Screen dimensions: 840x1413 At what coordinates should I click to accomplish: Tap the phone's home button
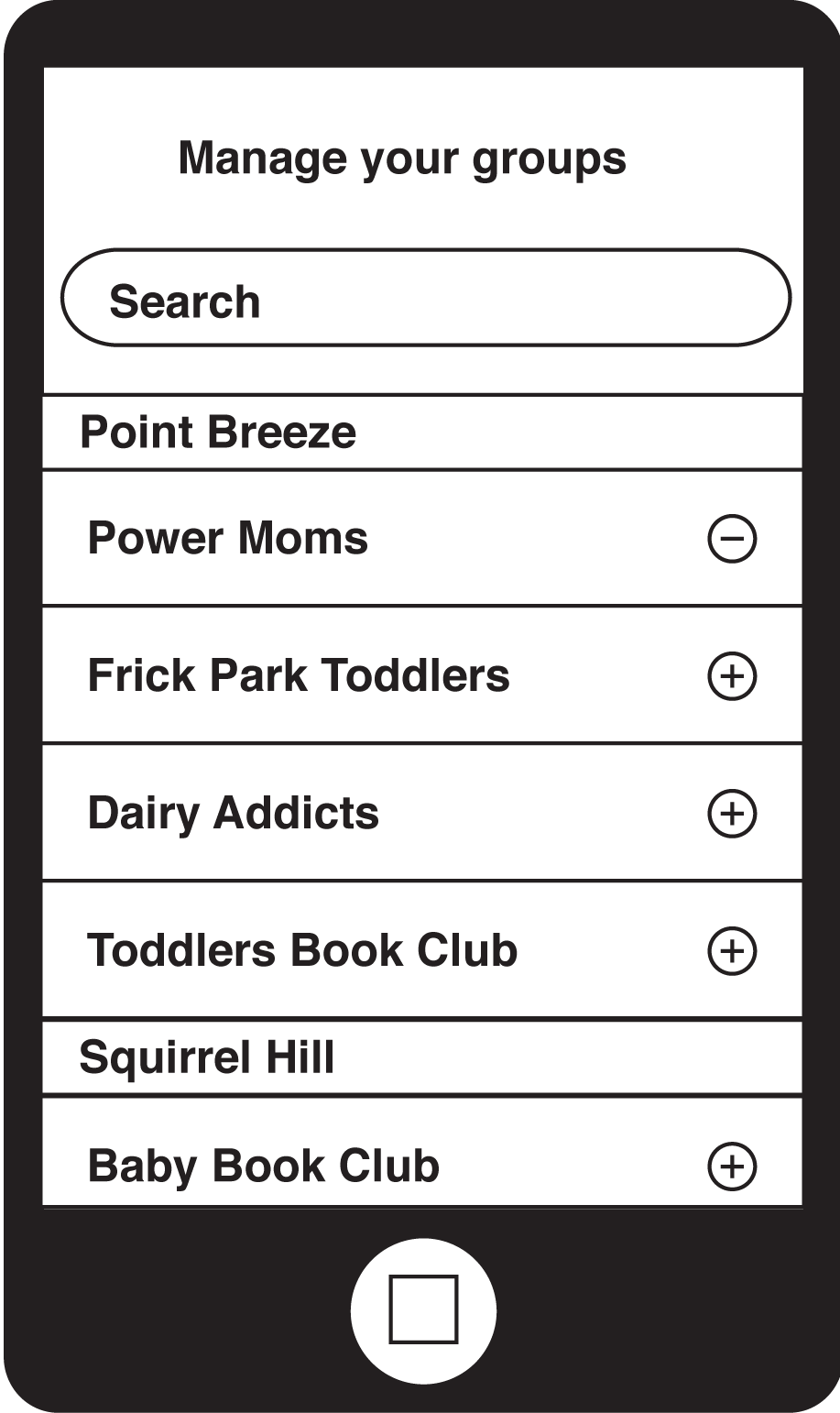coord(423,1310)
